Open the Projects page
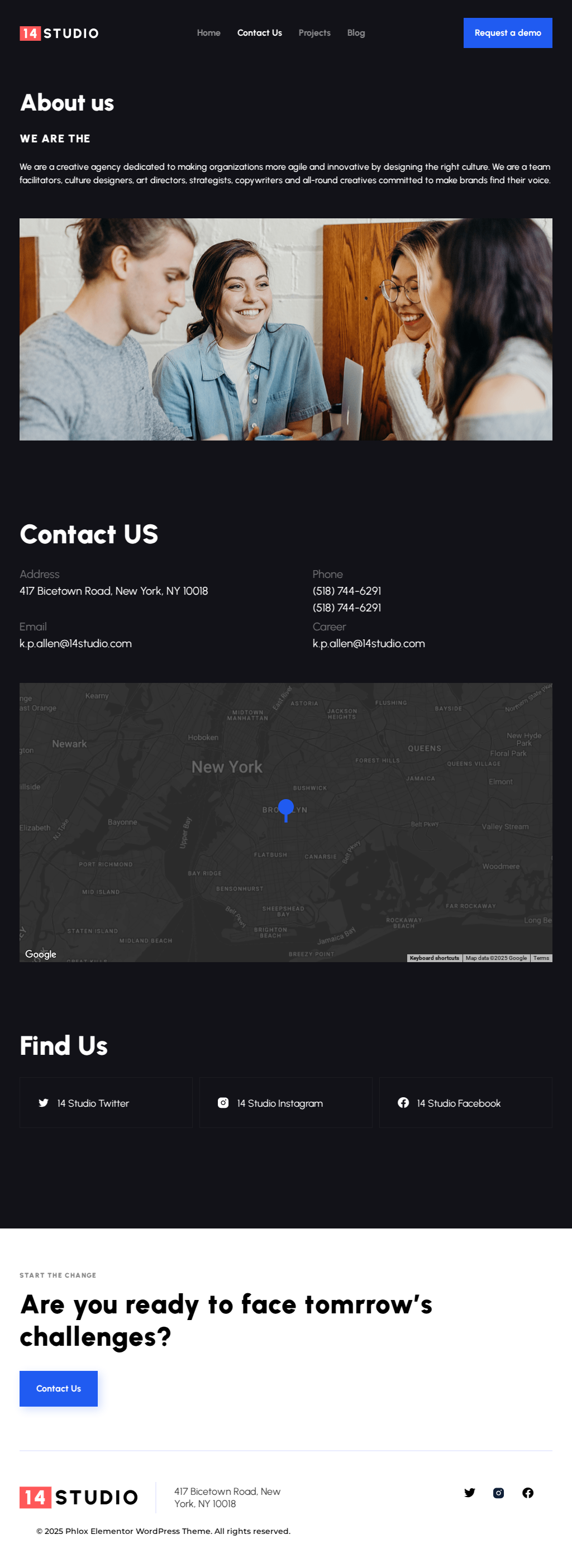The image size is (572, 1568). tap(314, 33)
